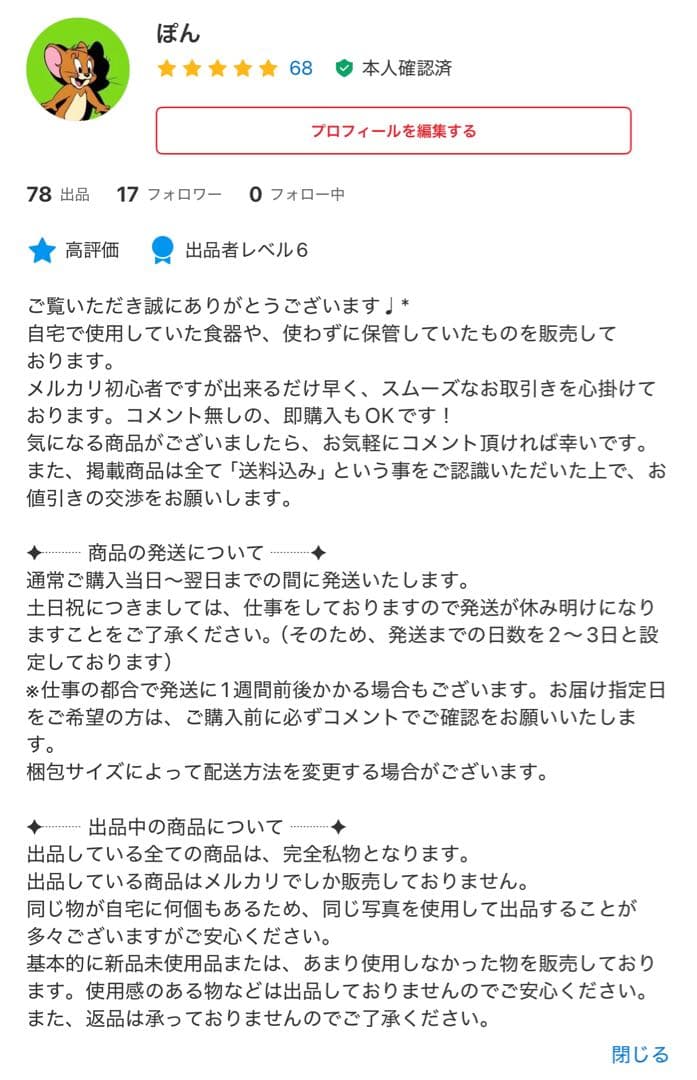The height and width of the screenshot is (1080, 697).
Task: Open the ぽん profile avatar picture
Action: pos(77,70)
